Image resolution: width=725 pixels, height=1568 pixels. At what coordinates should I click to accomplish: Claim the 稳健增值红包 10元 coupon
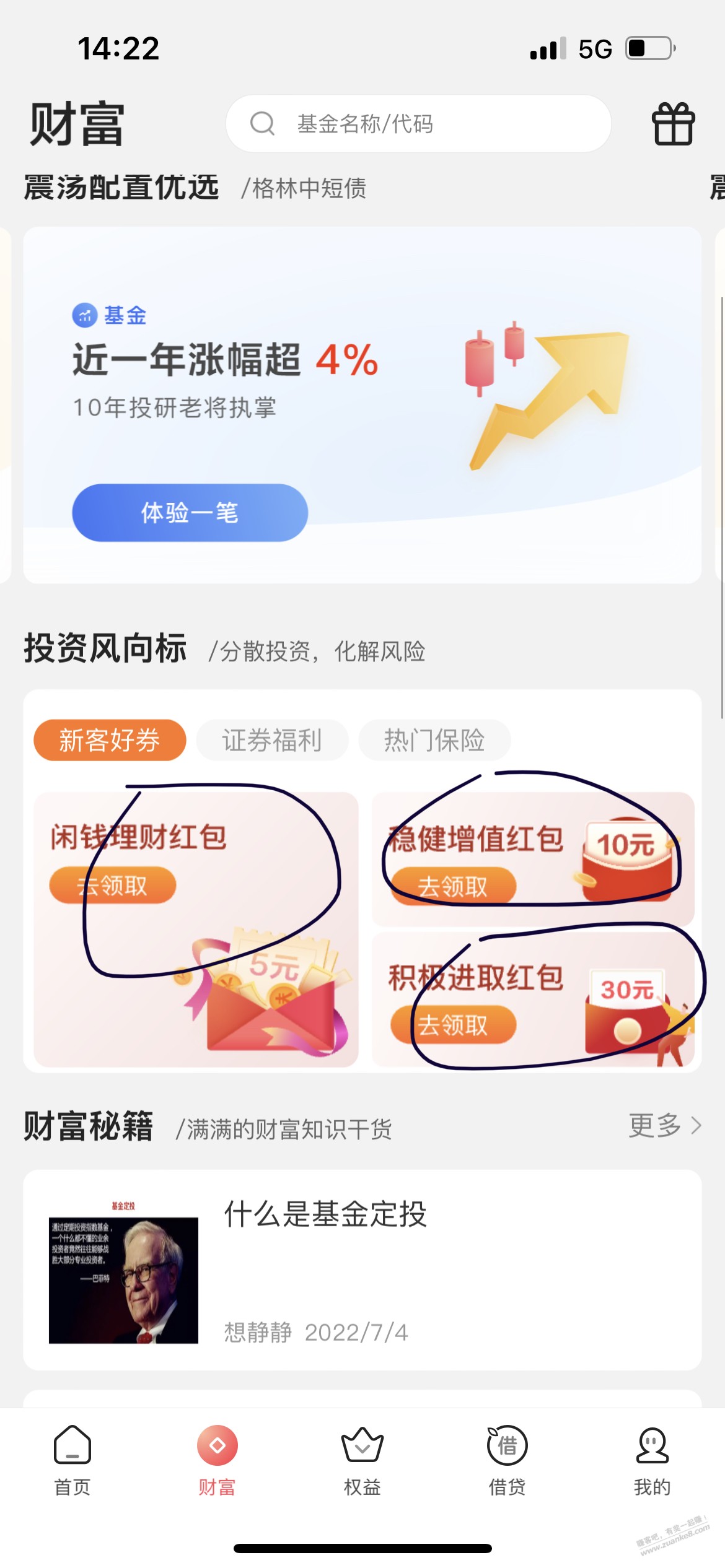coord(453,886)
